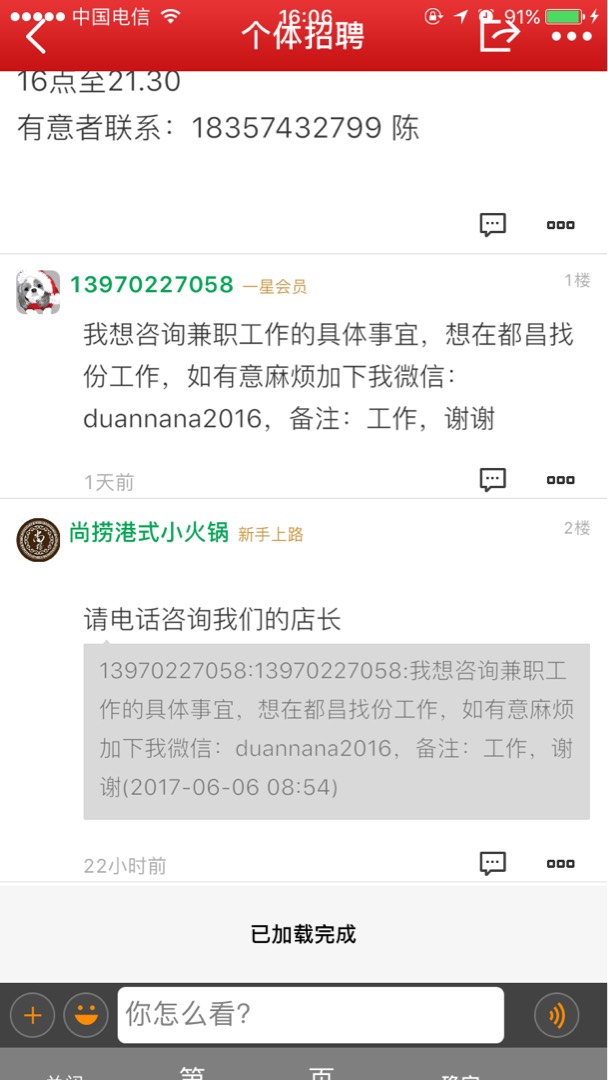The width and height of the screenshot is (608, 1080).
Task: Focus the 你怎么看? comment field
Action: point(310,1015)
